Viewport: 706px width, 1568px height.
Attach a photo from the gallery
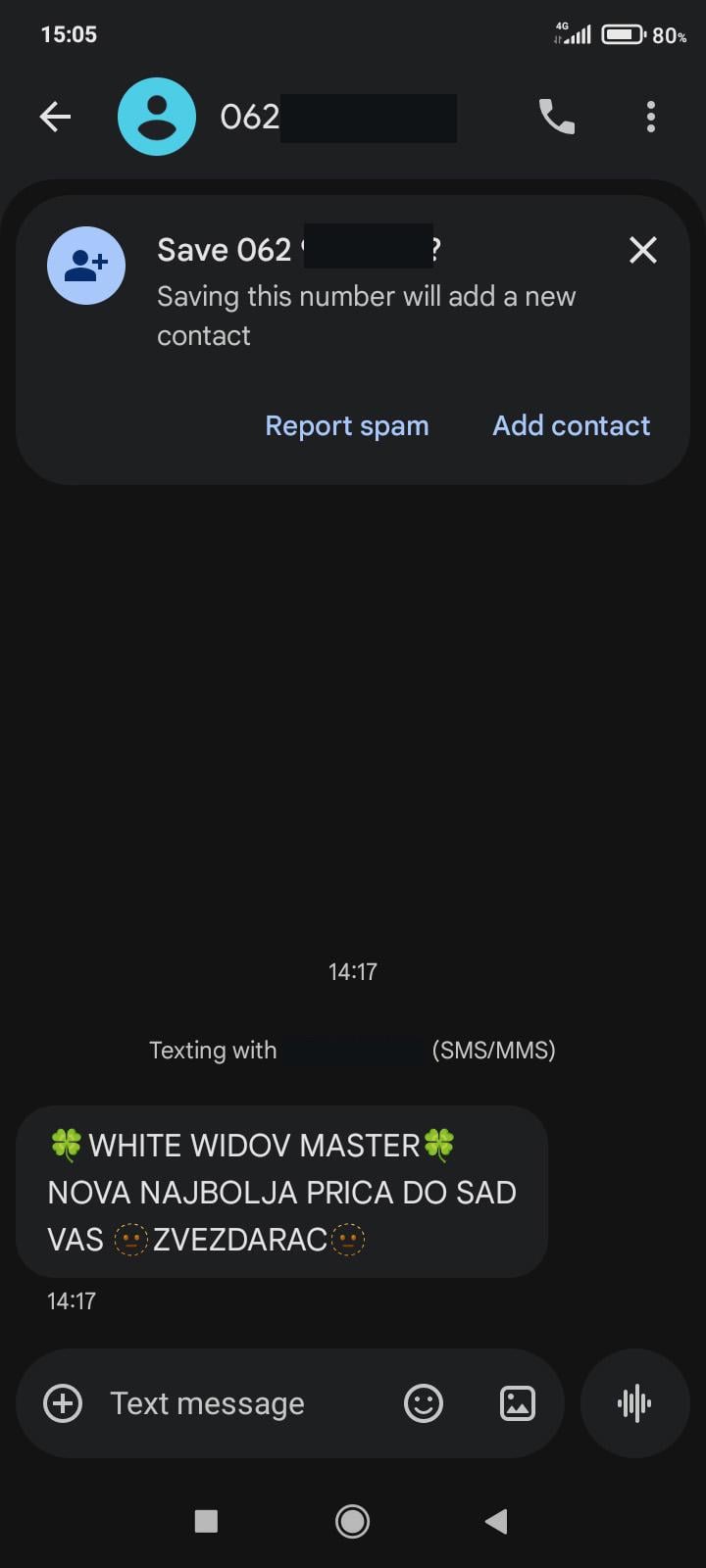517,1403
